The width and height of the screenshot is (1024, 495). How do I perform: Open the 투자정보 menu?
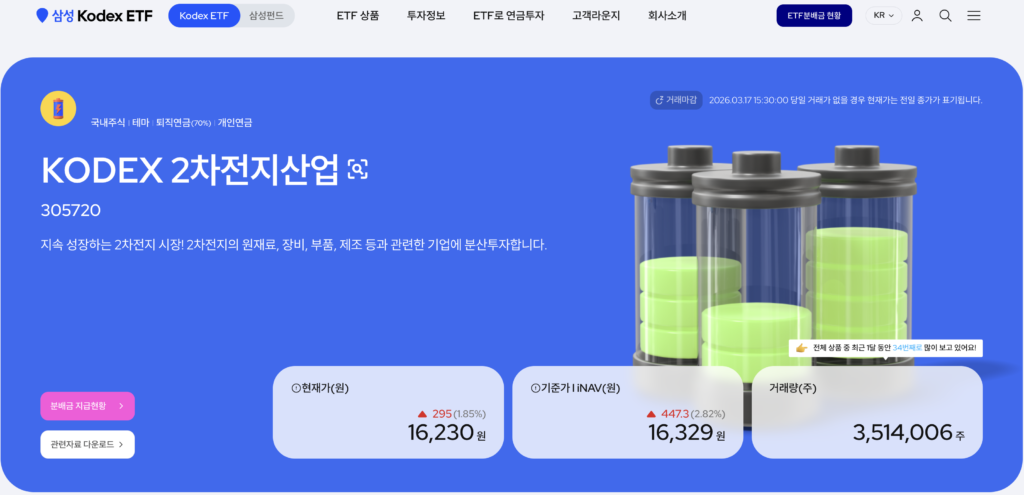(426, 16)
